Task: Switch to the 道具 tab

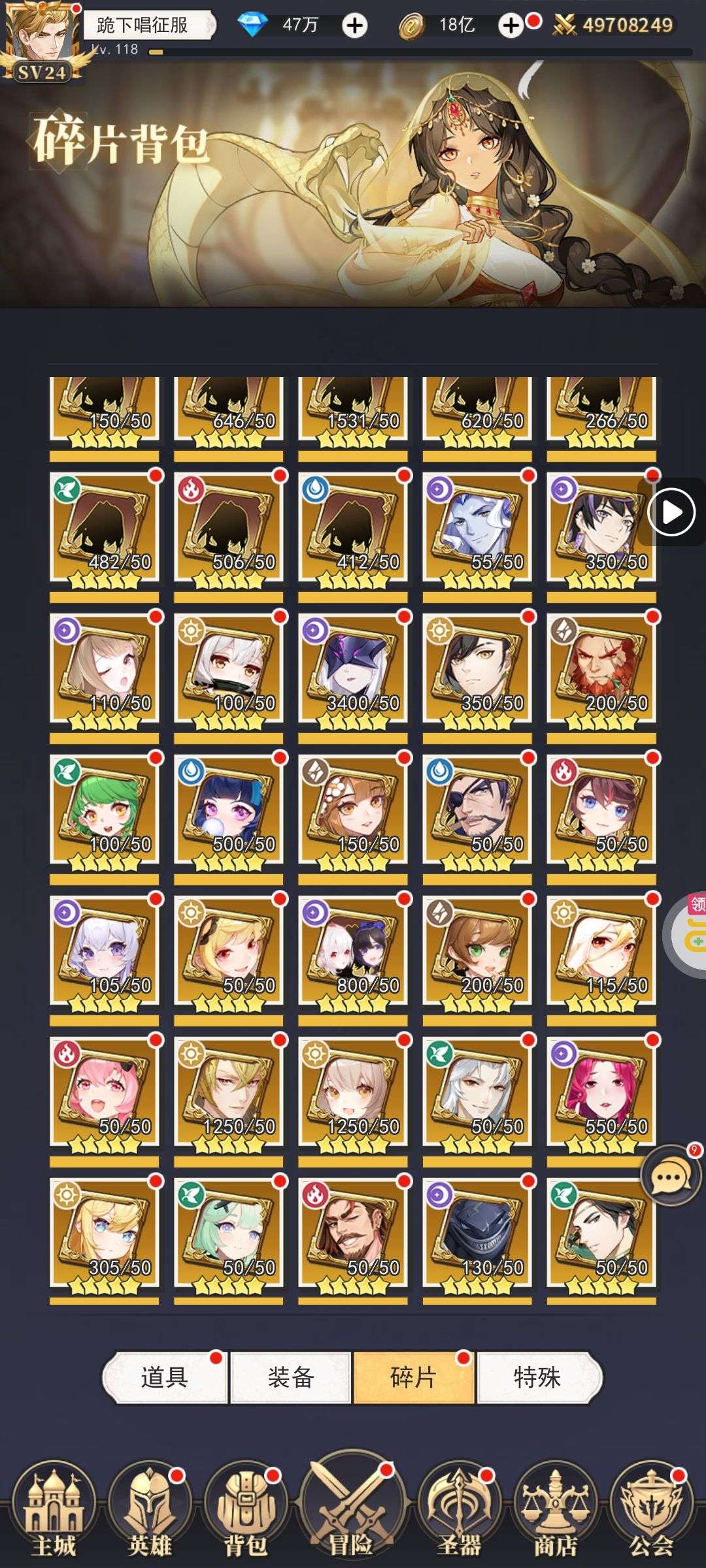Action: point(165,1377)
